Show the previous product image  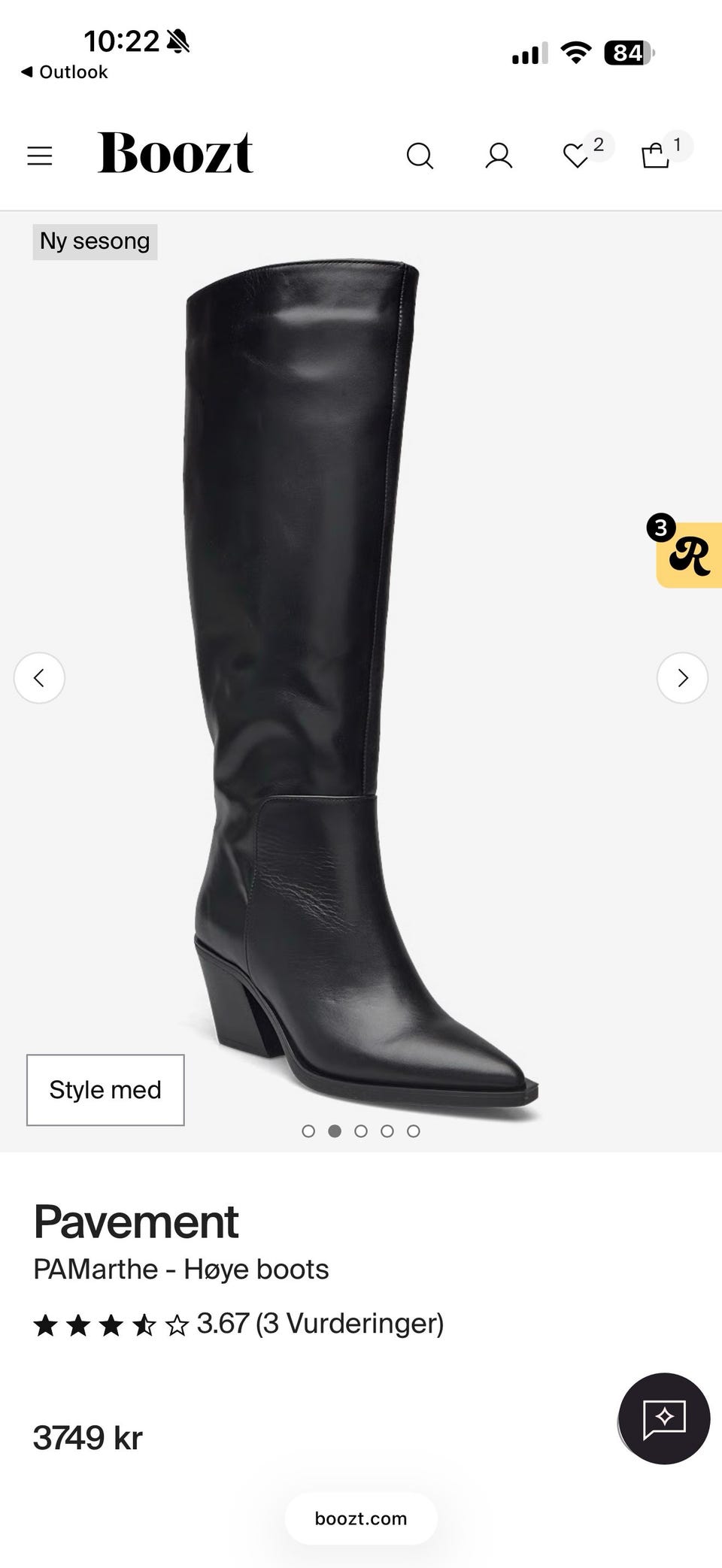[39, 678]
